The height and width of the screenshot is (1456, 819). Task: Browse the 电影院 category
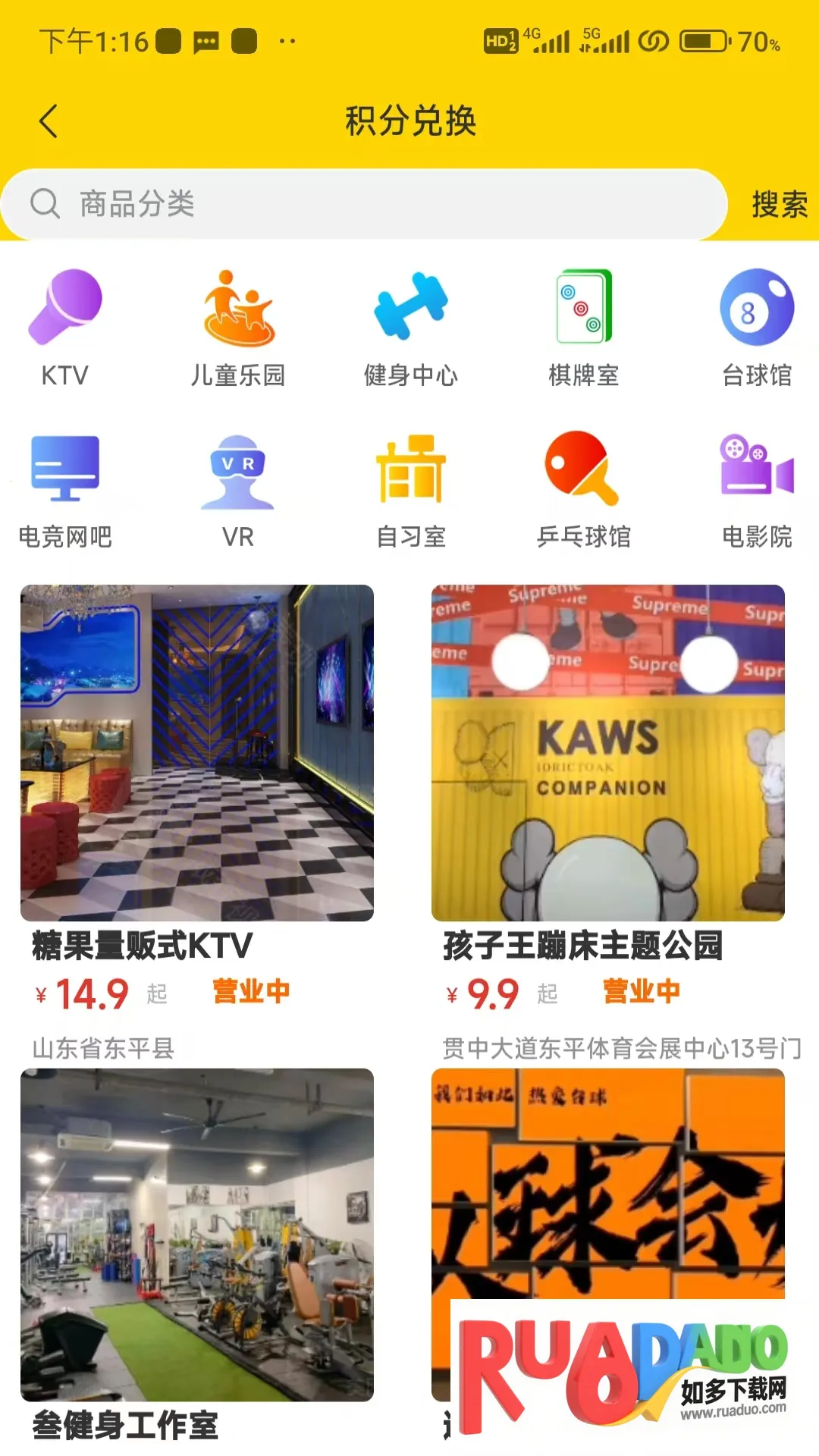pyautogui.click(x=757, y=490)
